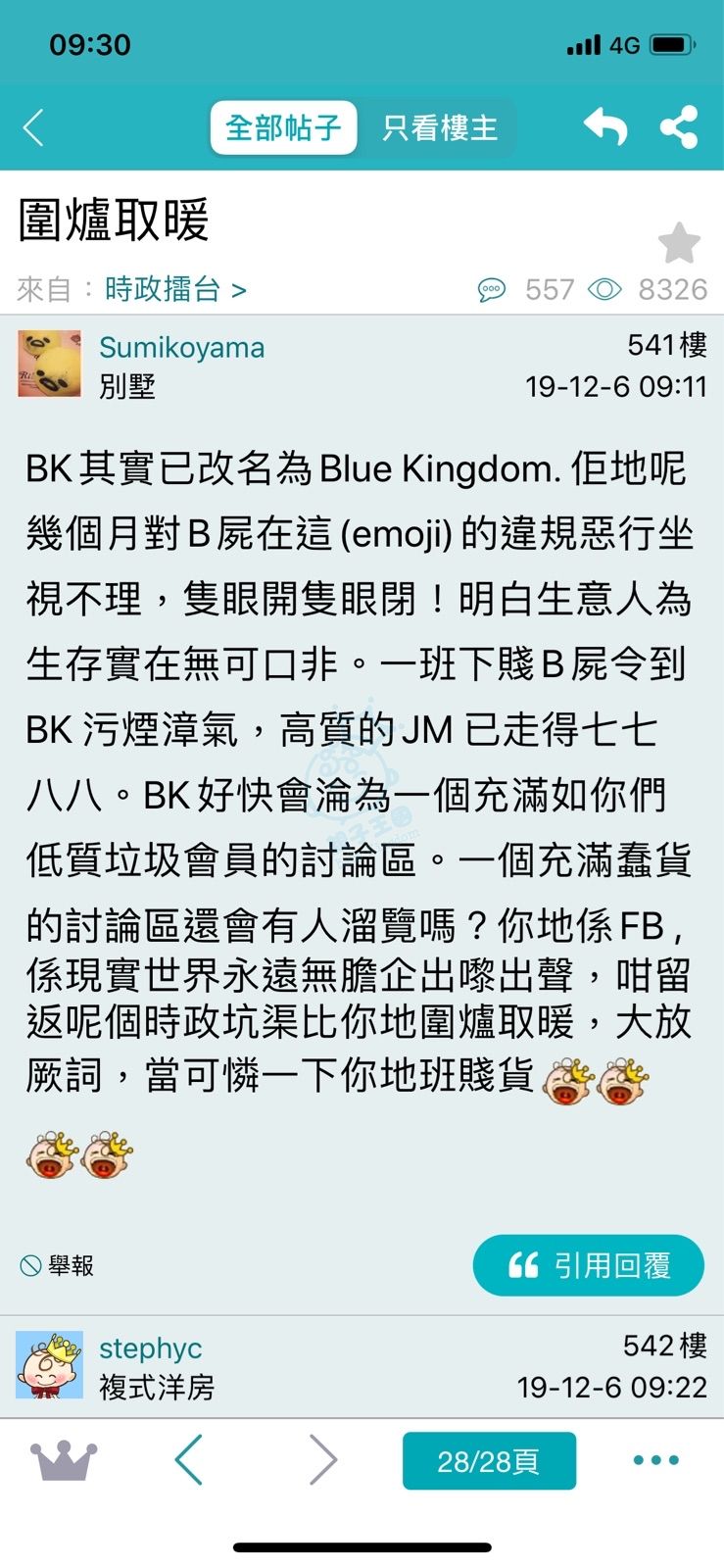Switch to the 全部帖子 tab
This screenshot has height=1568, width=724.
tap(283, 127)
